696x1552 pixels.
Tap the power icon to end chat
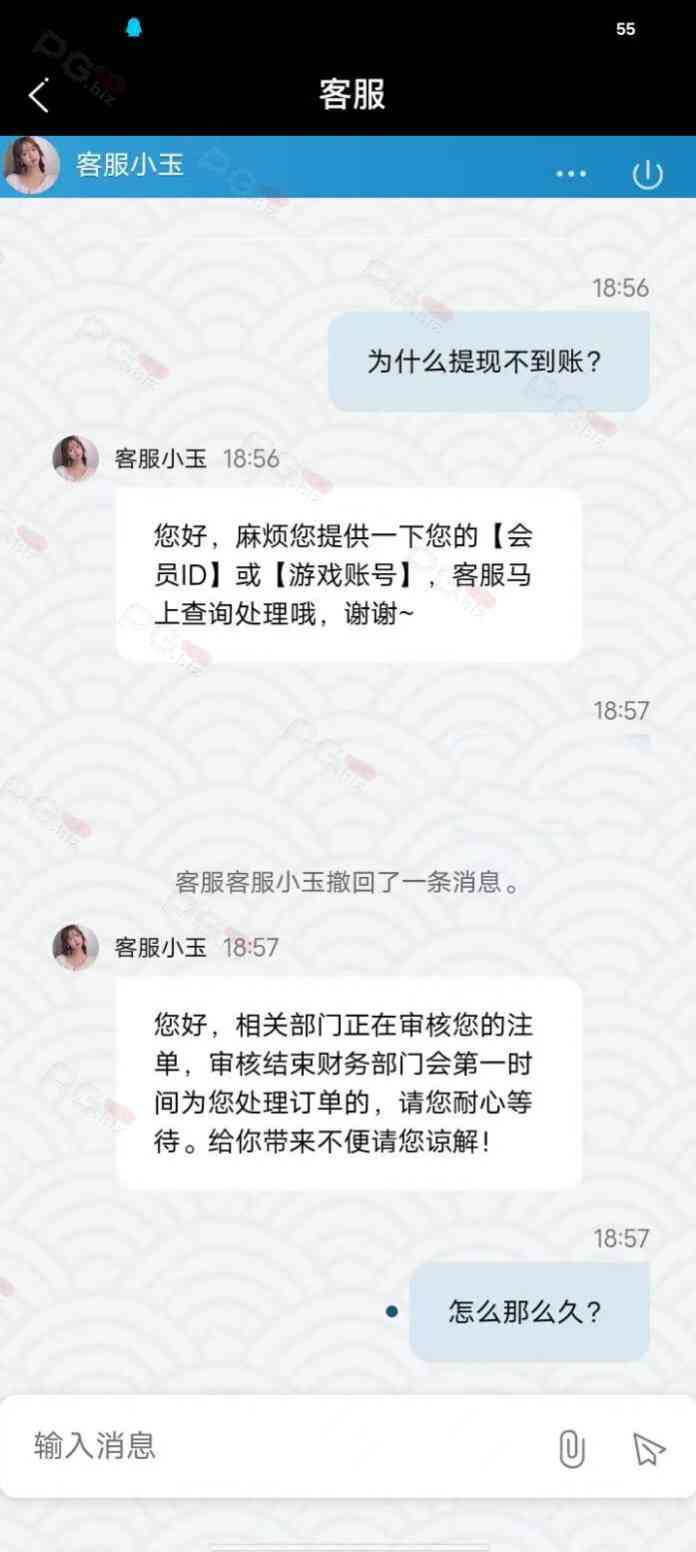coord(648,174)
